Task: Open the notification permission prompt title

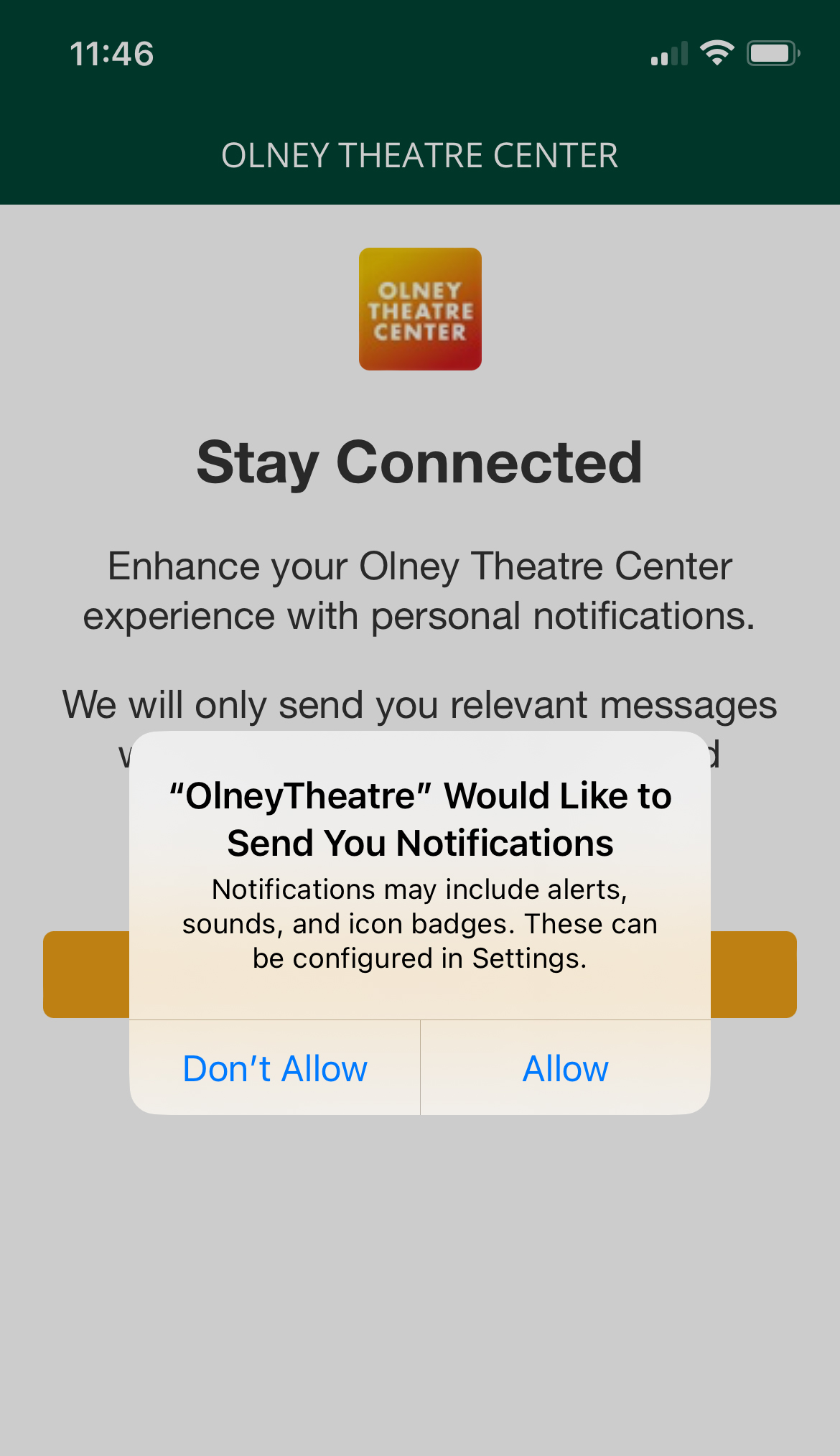Action: pos(419,818)
